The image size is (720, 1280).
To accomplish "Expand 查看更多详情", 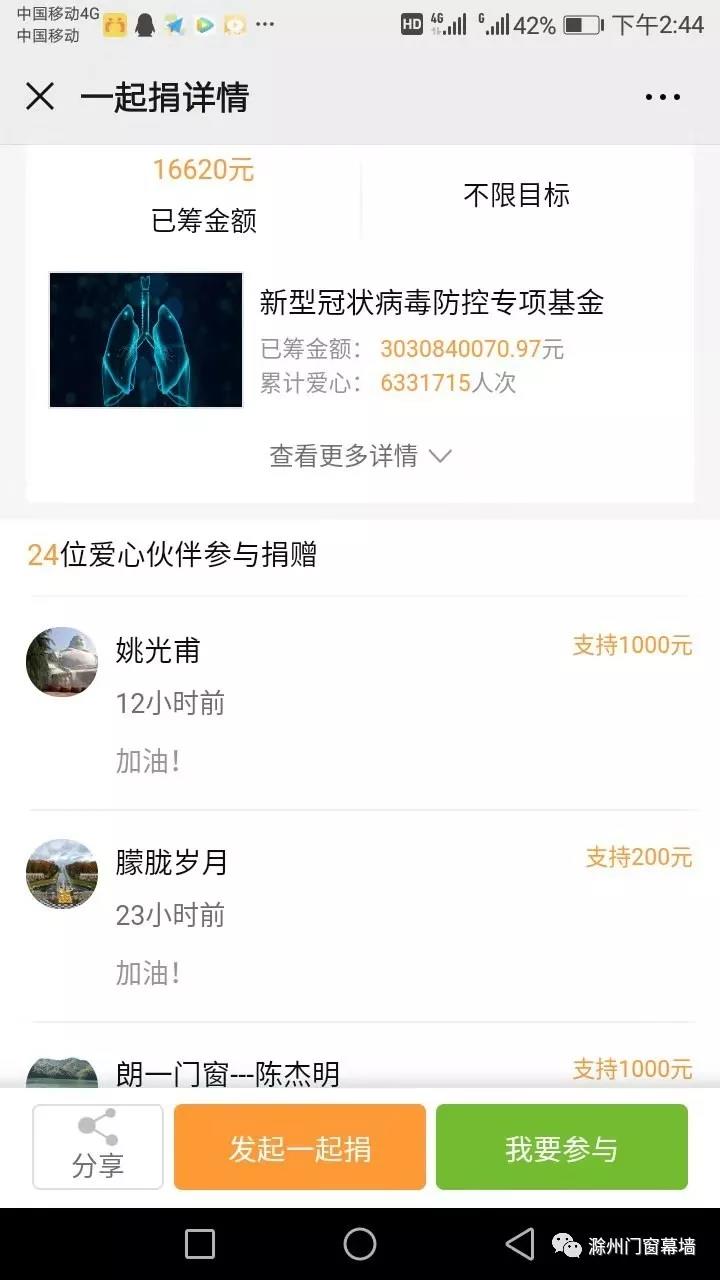I will (x=360, y=456).
